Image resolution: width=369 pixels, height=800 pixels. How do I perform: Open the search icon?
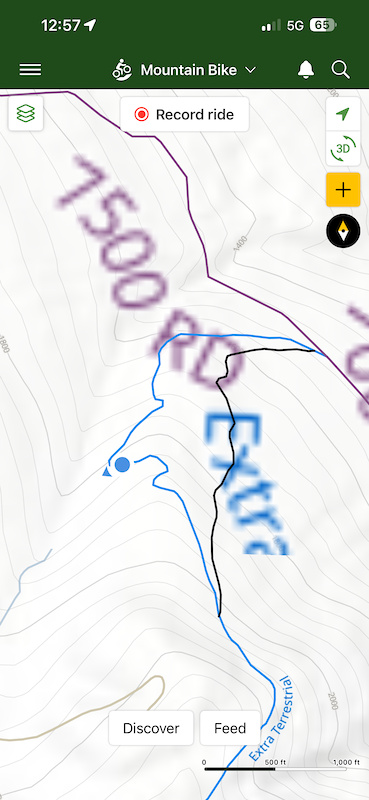tap(340, 69)
